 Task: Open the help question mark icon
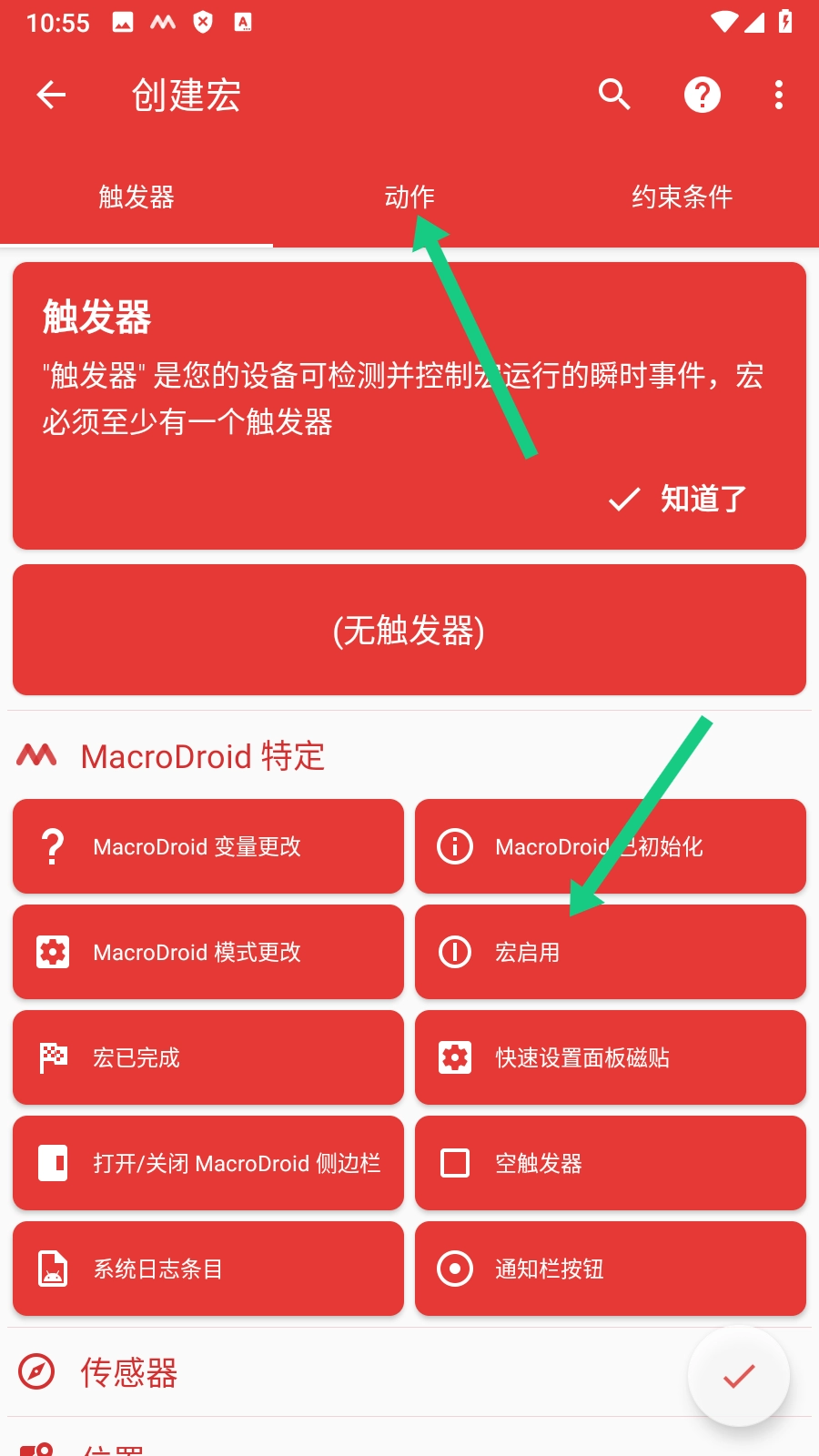[702, 95]
